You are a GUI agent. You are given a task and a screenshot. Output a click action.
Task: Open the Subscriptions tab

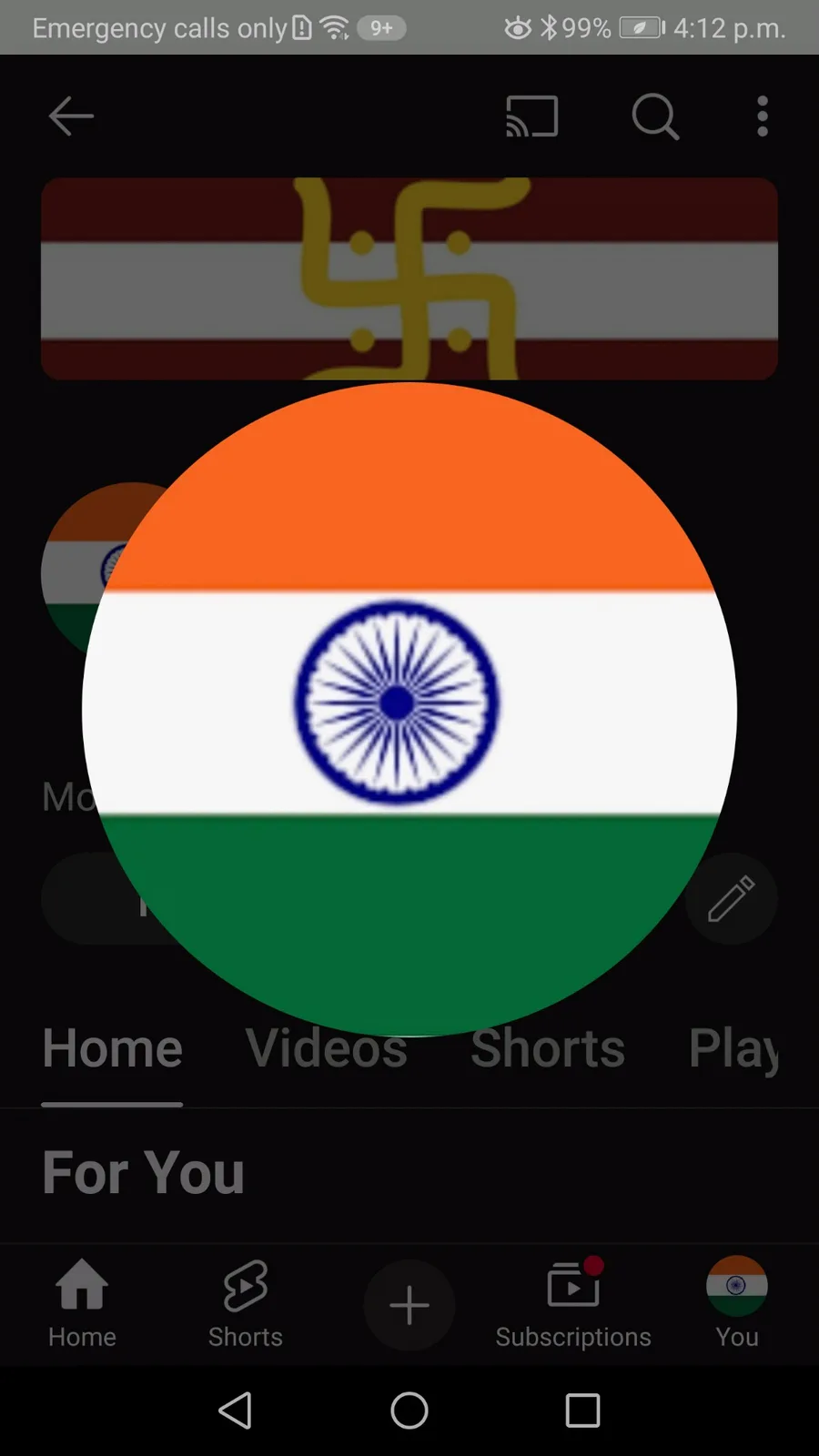pyautogui.click(x=573, y=1303)
